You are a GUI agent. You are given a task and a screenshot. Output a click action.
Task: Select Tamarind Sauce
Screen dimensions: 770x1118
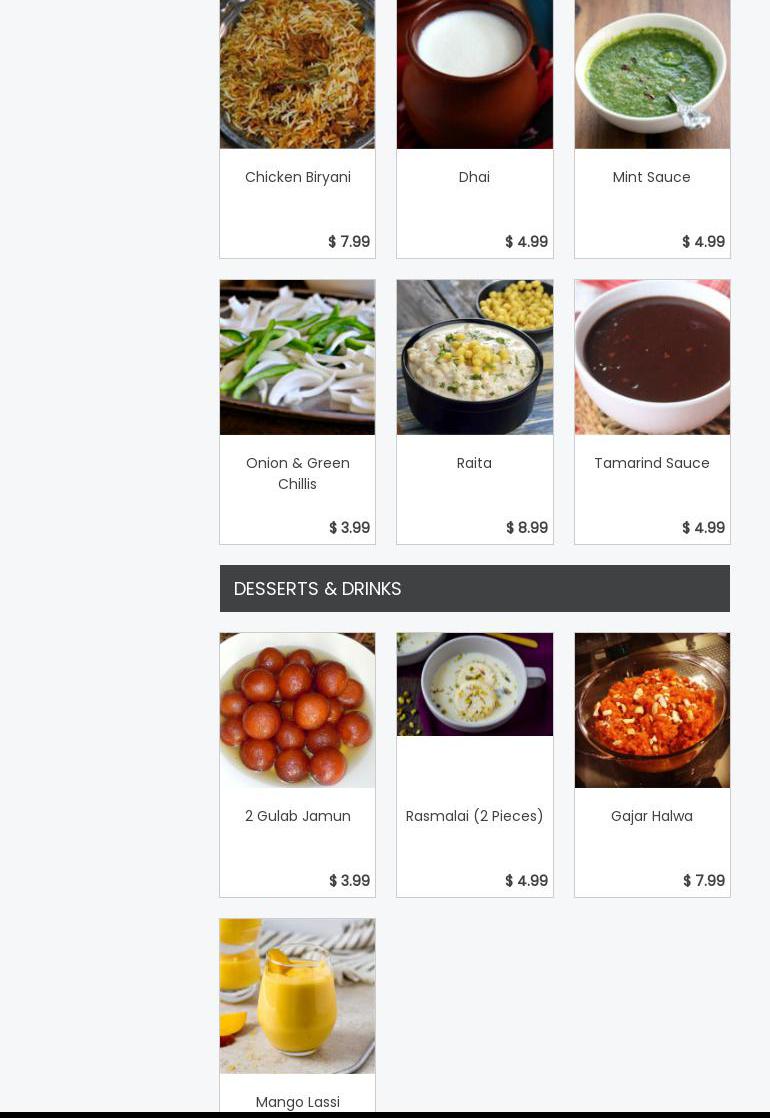(651, 463)
